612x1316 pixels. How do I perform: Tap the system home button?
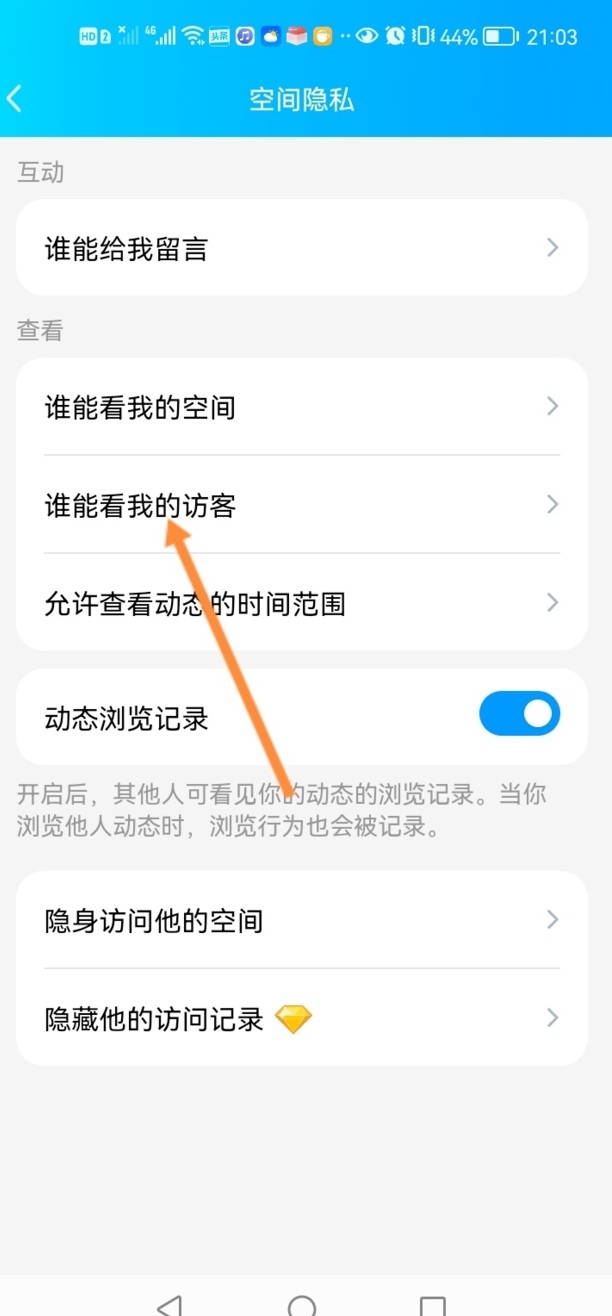tap(301, 1304)
